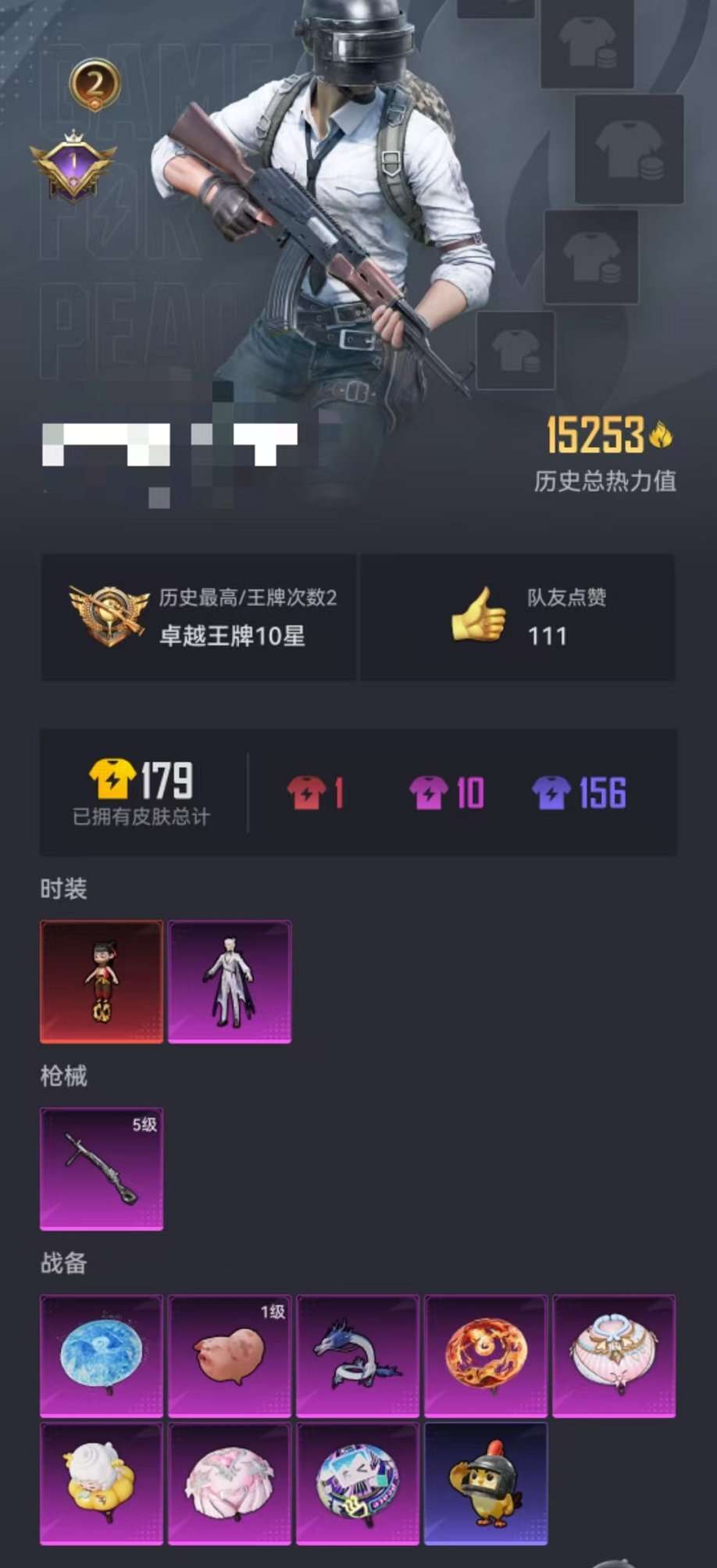Screen dimensions: 717x1568
Task: Open the blue ice parachute tile
Action: (x=102, y=1356)
